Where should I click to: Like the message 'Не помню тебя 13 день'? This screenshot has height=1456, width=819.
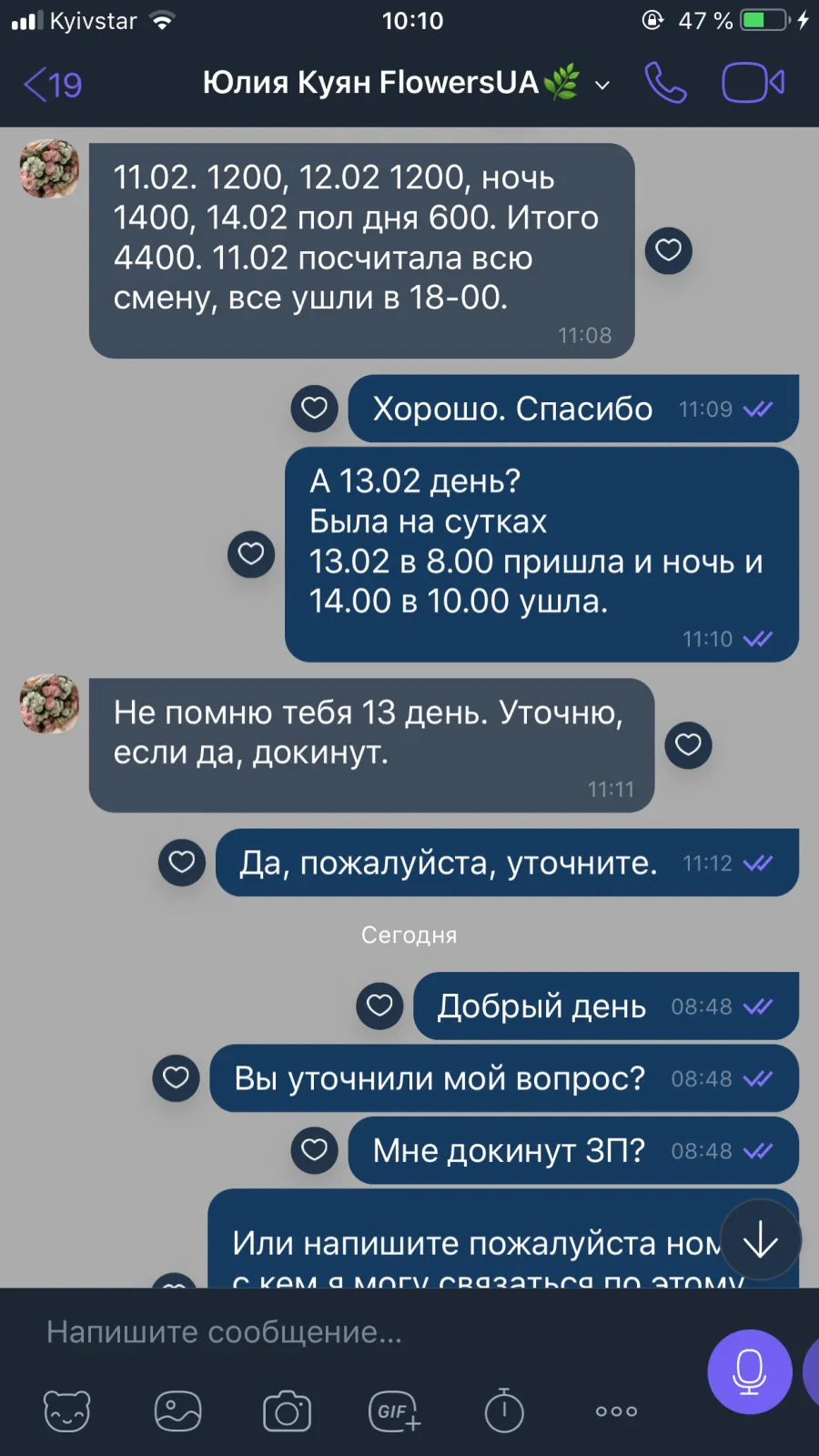(689, 745)
